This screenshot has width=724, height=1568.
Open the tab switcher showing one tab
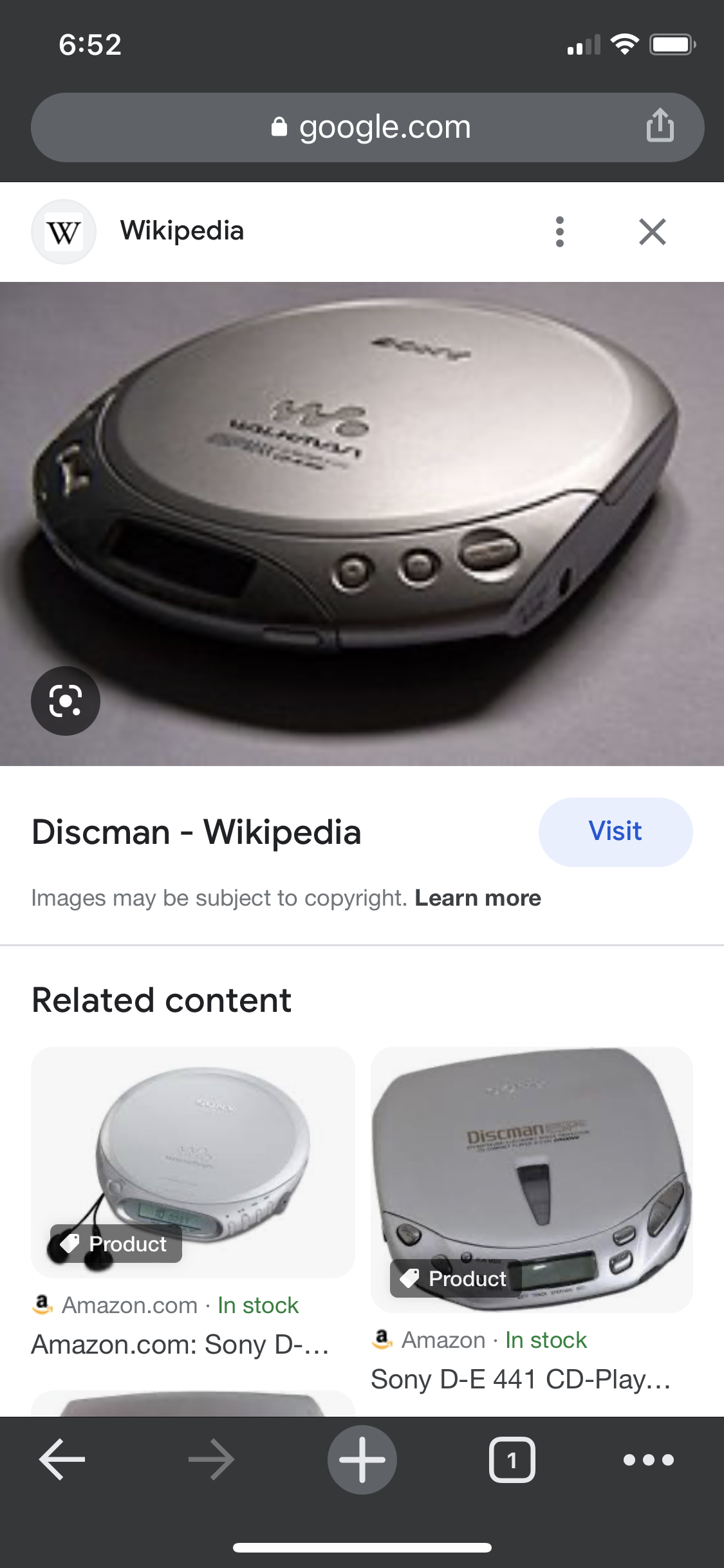click(512, 1459)
